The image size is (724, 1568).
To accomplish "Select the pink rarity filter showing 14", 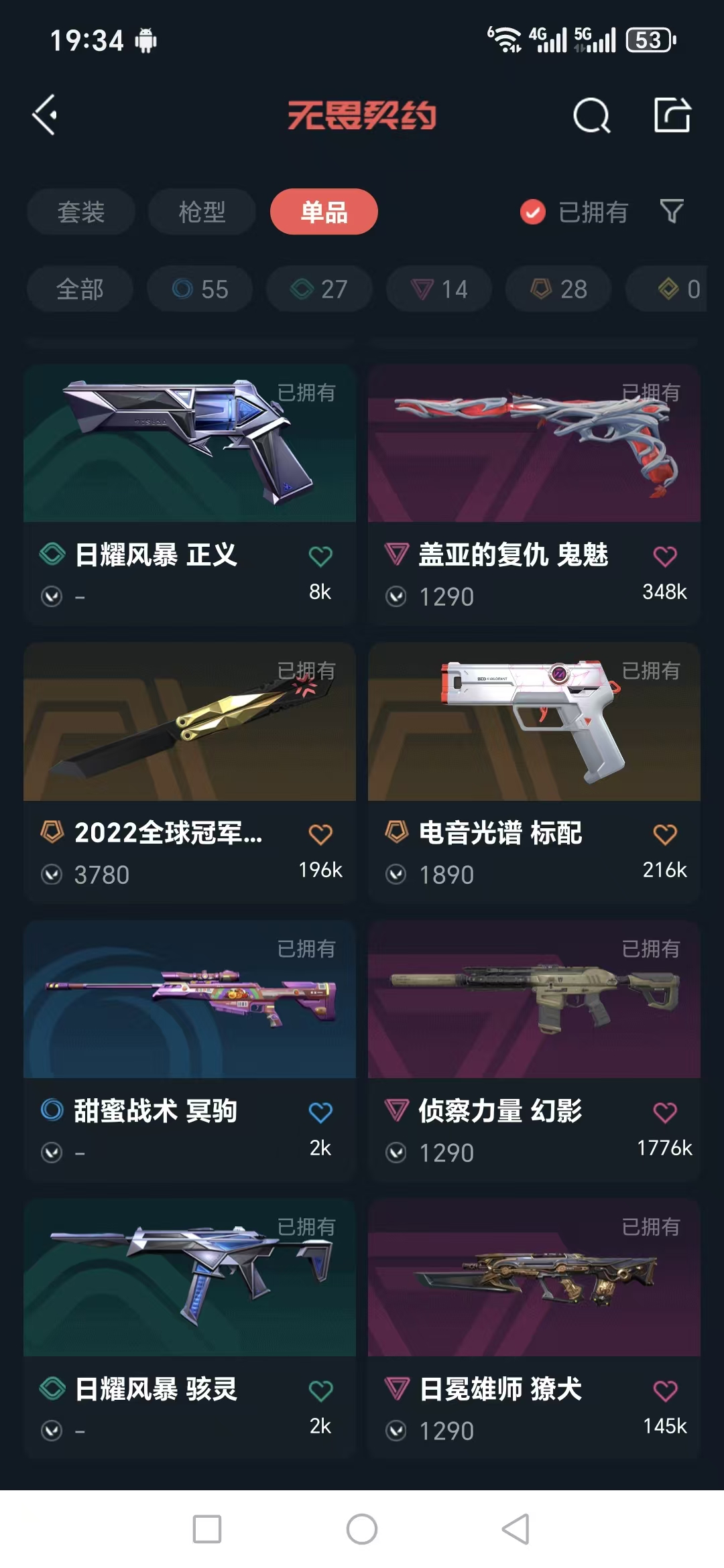I will (438, 289).
